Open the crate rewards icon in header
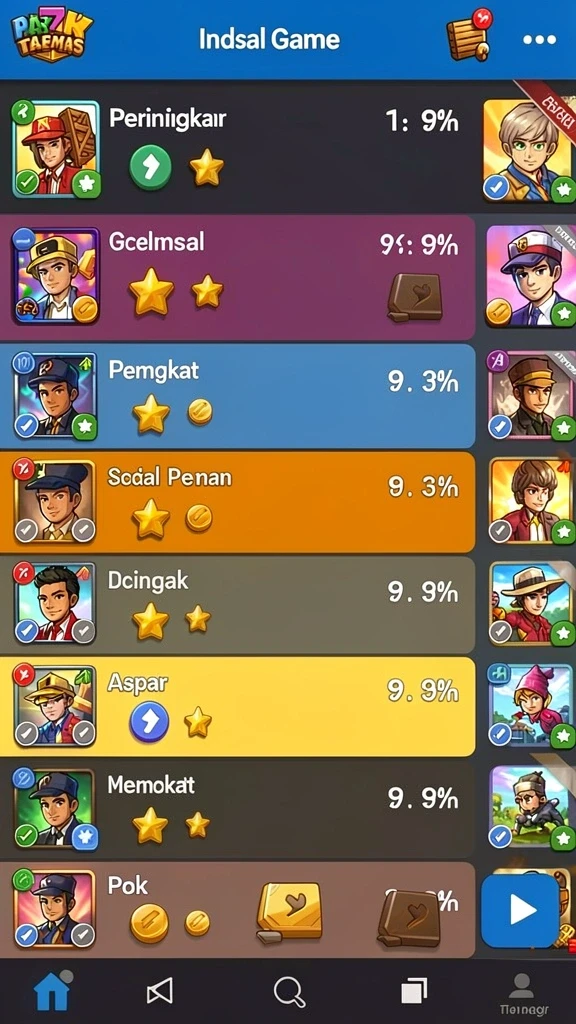576x1024 pixels. pyautogui.click(x=469, y=35)
